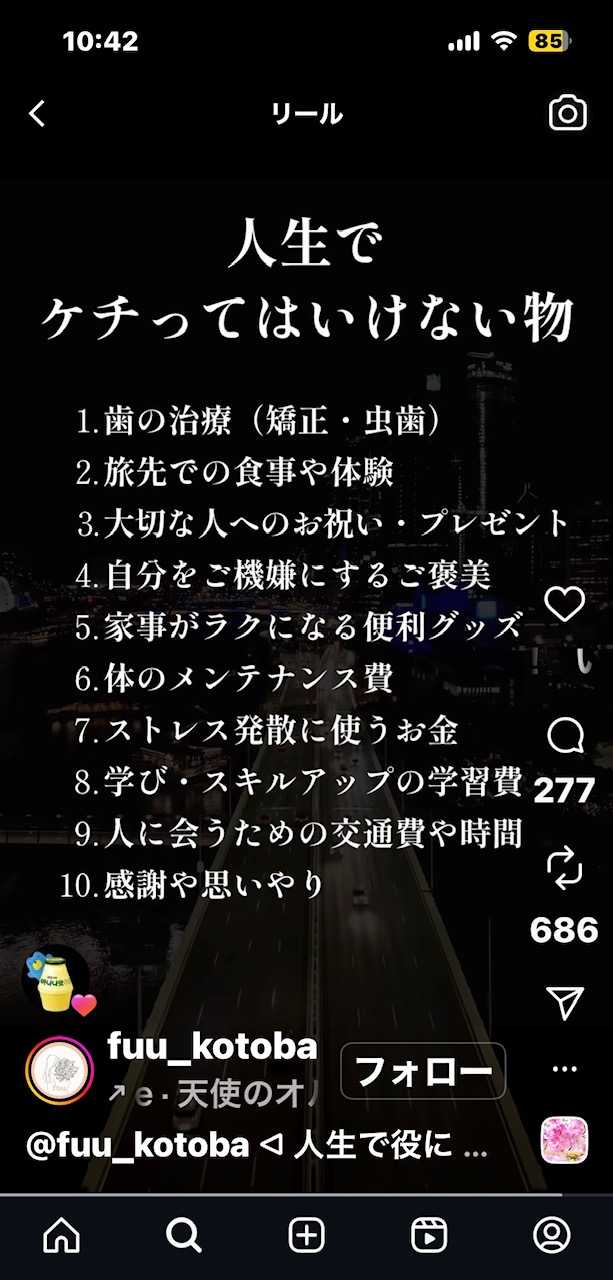The width and height of the screenshot is (613, 1280).
Task: Share this reel via the paper plane icon
Action: [x=565, y=1002]
